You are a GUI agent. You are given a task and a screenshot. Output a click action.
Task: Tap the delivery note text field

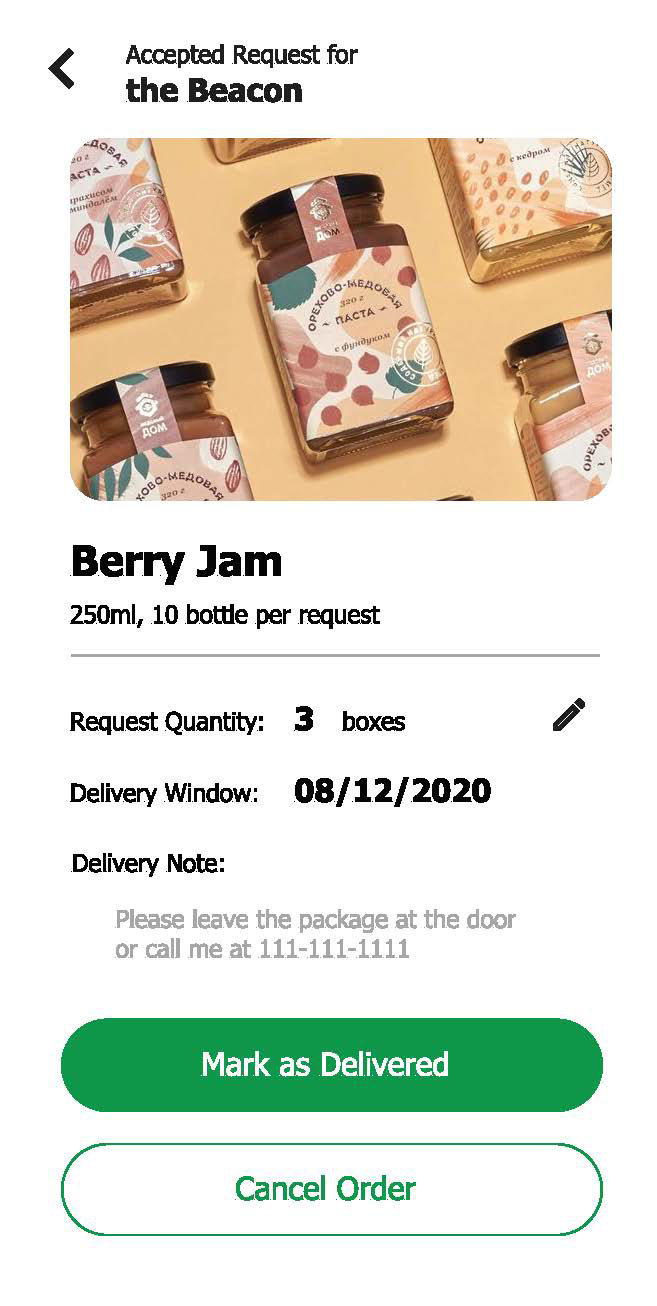(x=315, y=933)
